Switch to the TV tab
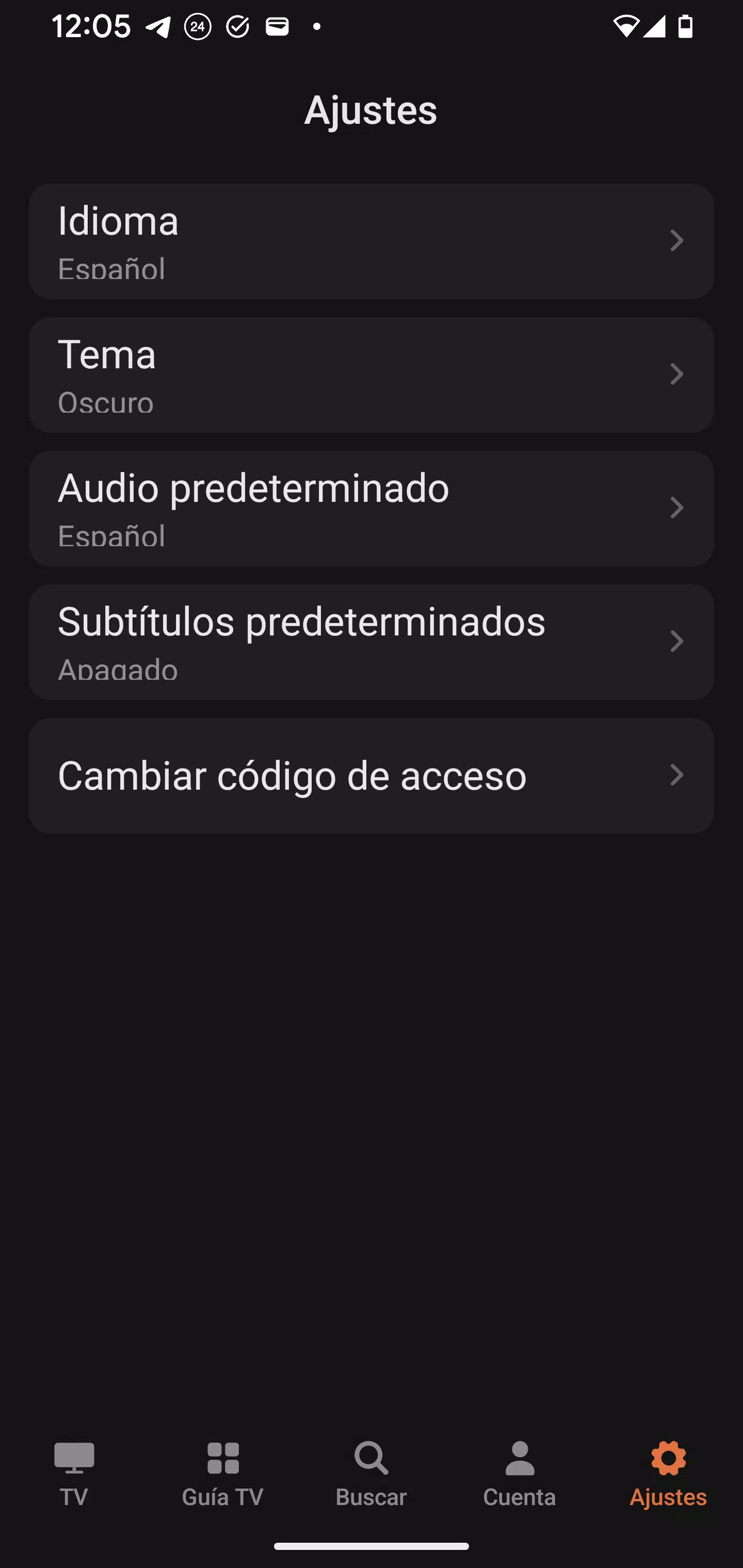Screen dimensions: 743x1568 point(74,1474)
